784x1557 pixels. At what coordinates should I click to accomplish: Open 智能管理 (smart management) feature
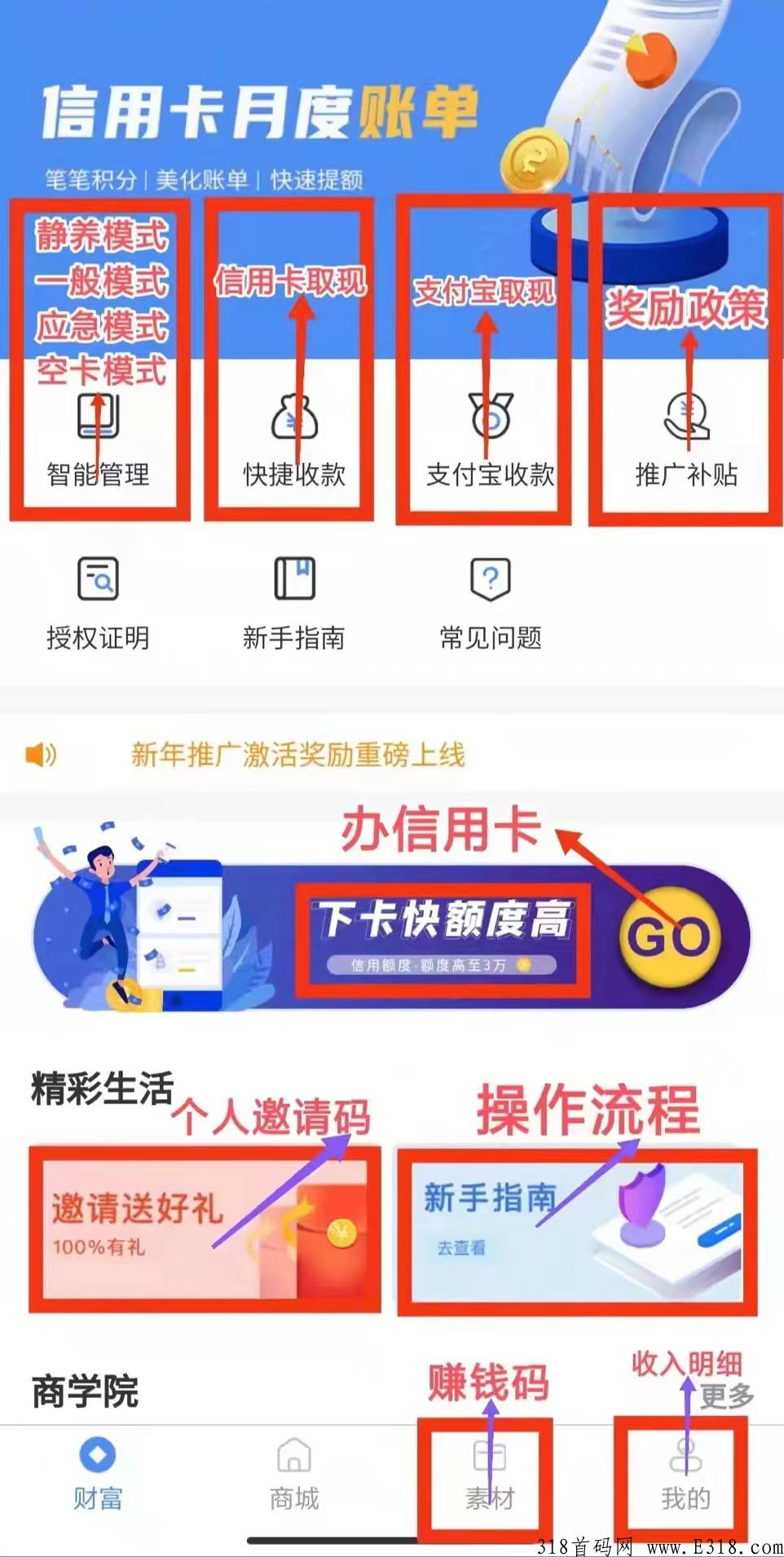coord(98,432)
